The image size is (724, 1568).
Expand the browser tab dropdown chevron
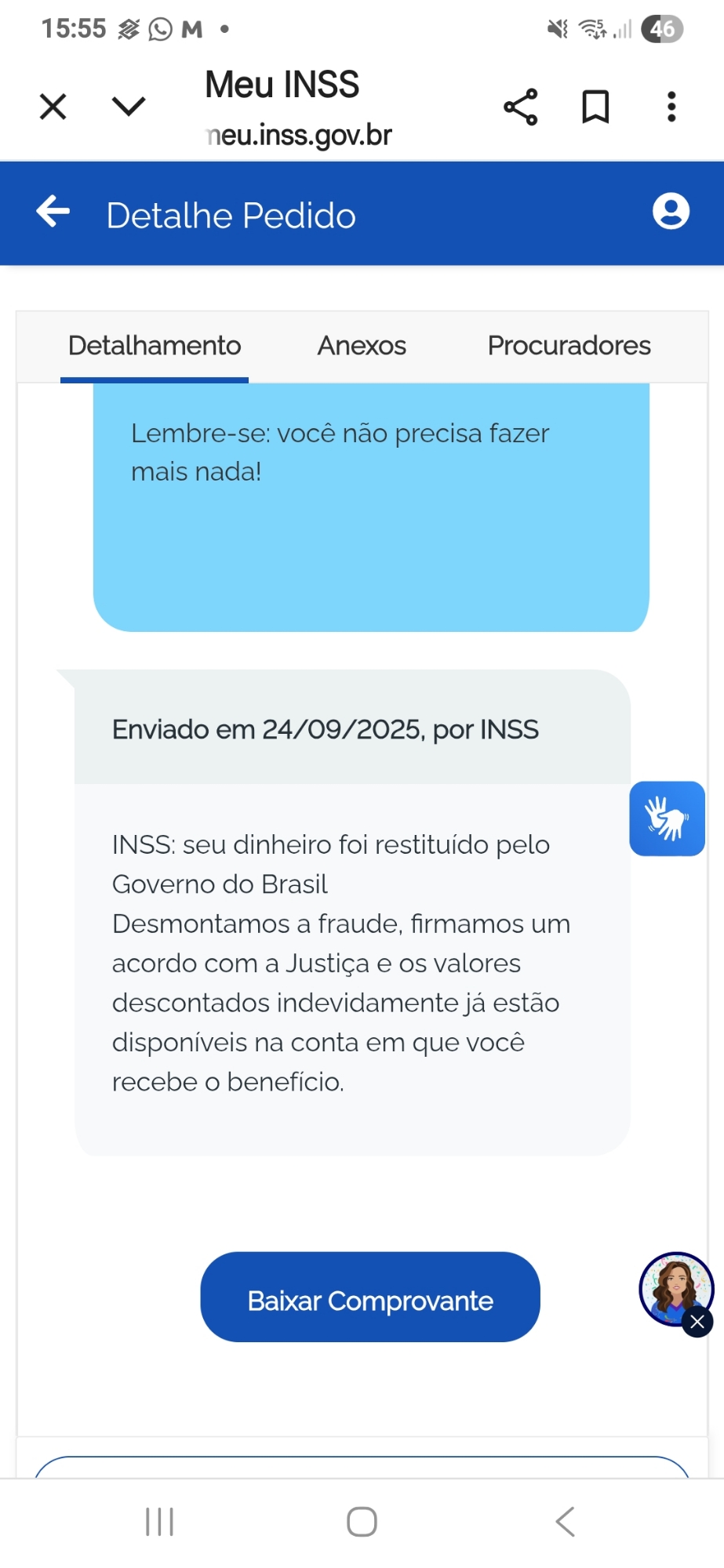coord(129,106)
